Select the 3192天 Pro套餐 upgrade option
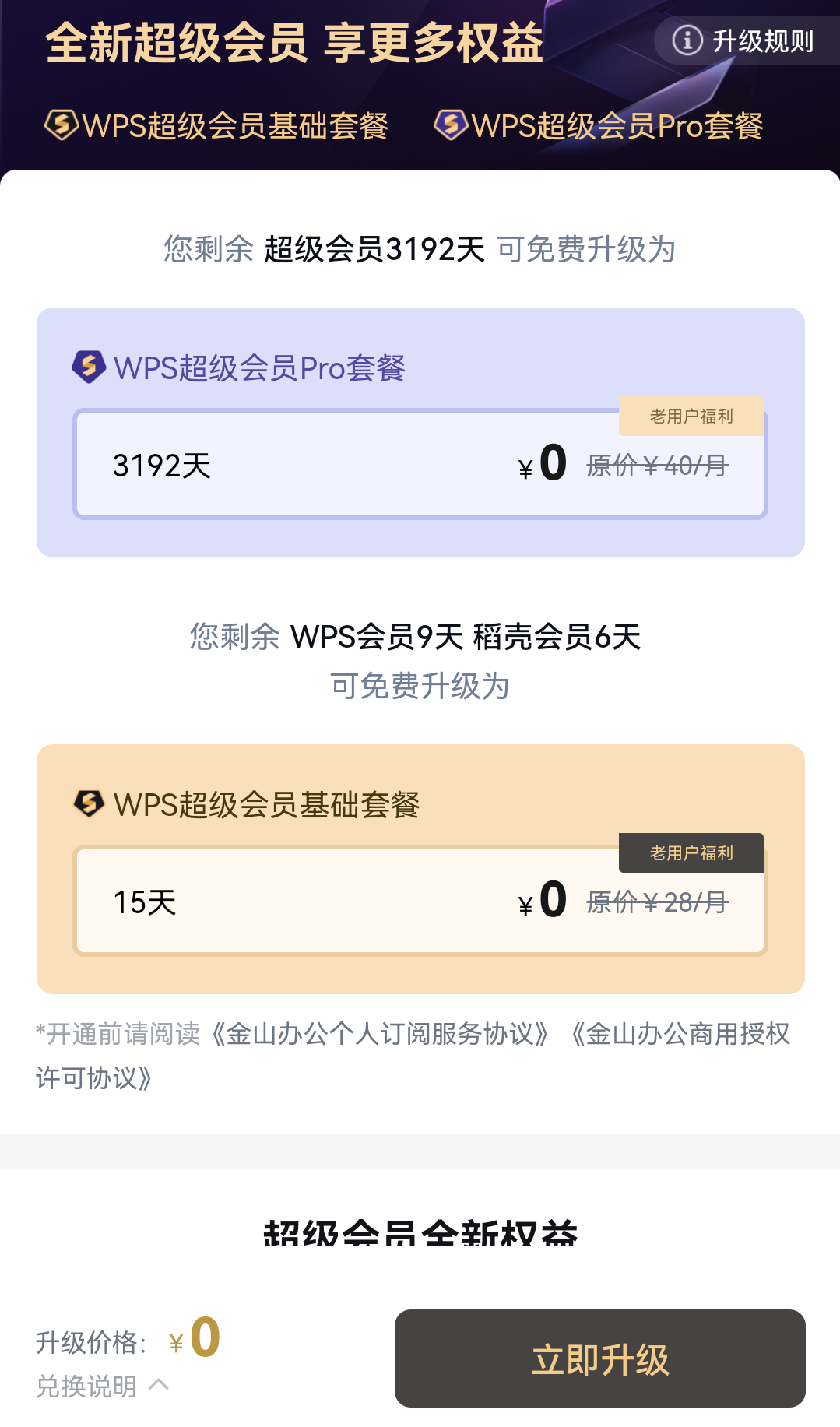Screen dimensions: 840x1427 (x=420, y=465)
